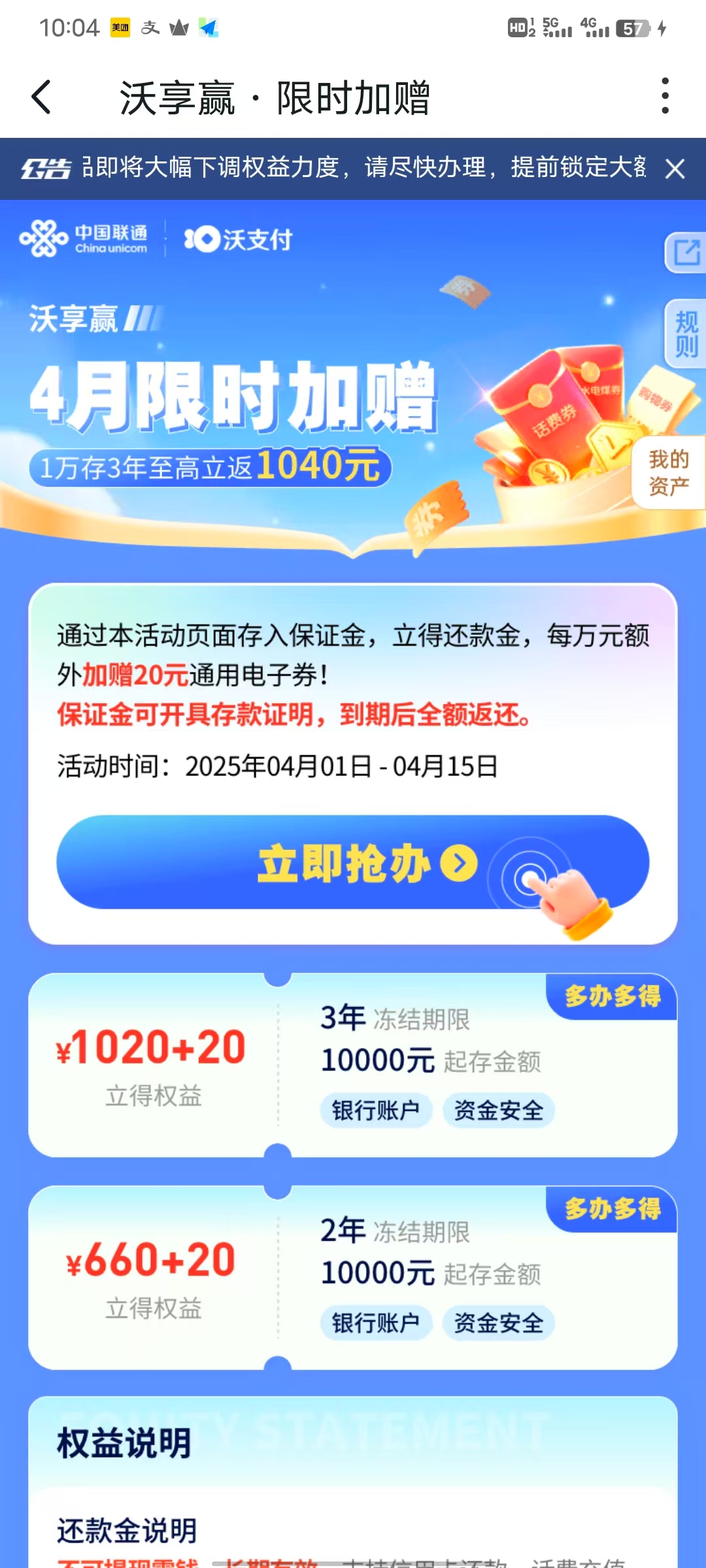
Task: Open the three-dot overflow menu
Action: coord(665,96)
